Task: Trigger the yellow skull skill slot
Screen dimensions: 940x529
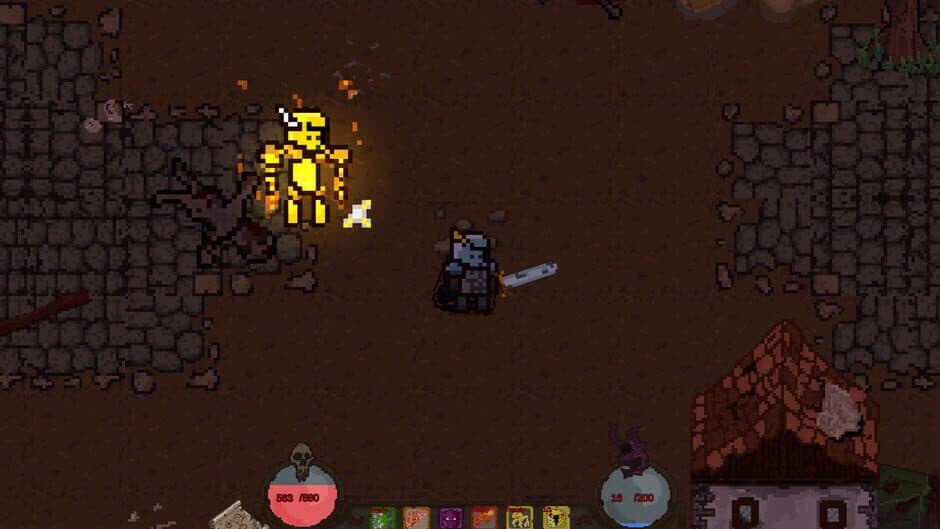Action: (x=555, y=520)
